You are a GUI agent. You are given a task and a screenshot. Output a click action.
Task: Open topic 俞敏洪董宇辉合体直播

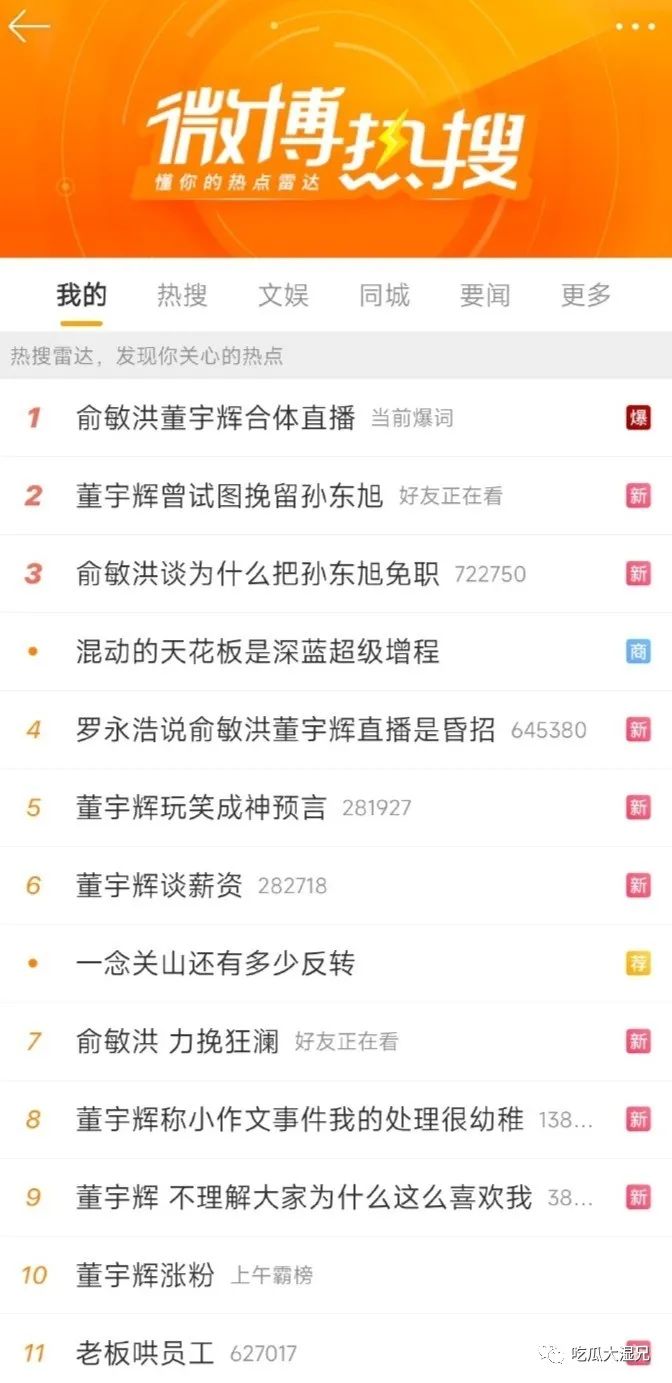coord(216,418)
